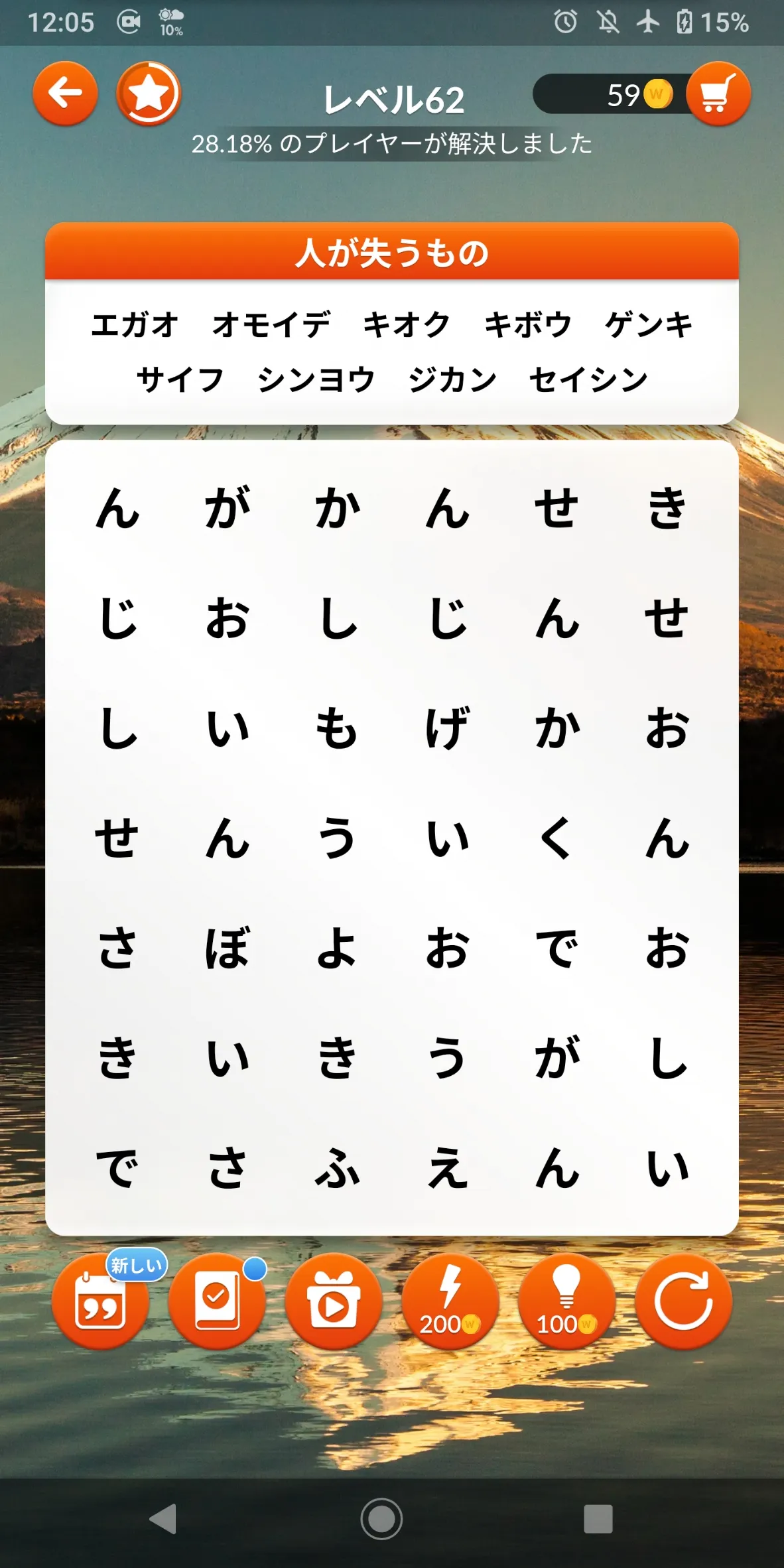Use the lightbulb hint costing 100 coins
This screenshot has width=784, height=1568.
pyautogui.click(x=567, y=1301)
